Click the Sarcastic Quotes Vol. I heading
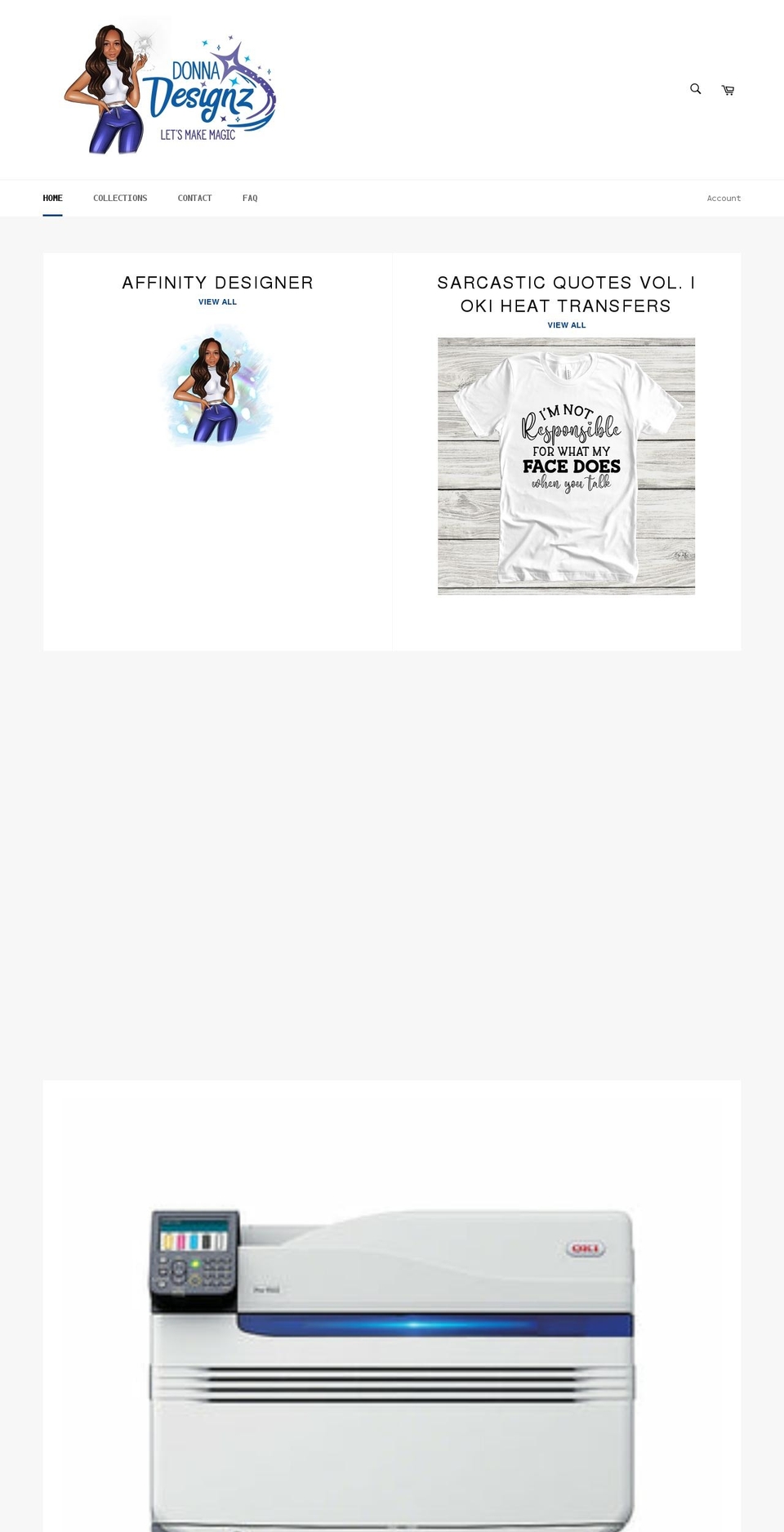The width and height of the screenshot is (784, 1532). pos(566,294)
